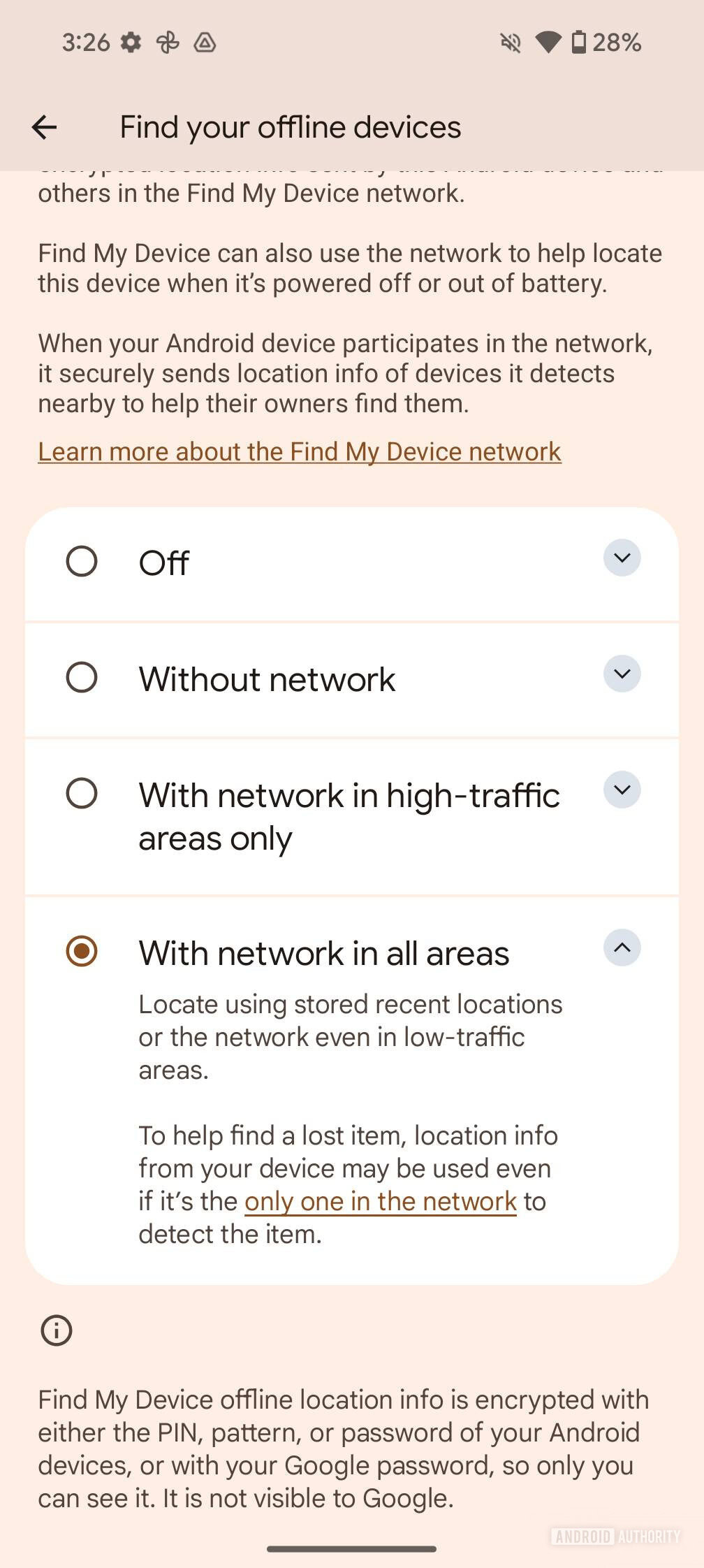Go back using the arrow icon
The image size is (704, 1568).
click(x=44, y=127)
